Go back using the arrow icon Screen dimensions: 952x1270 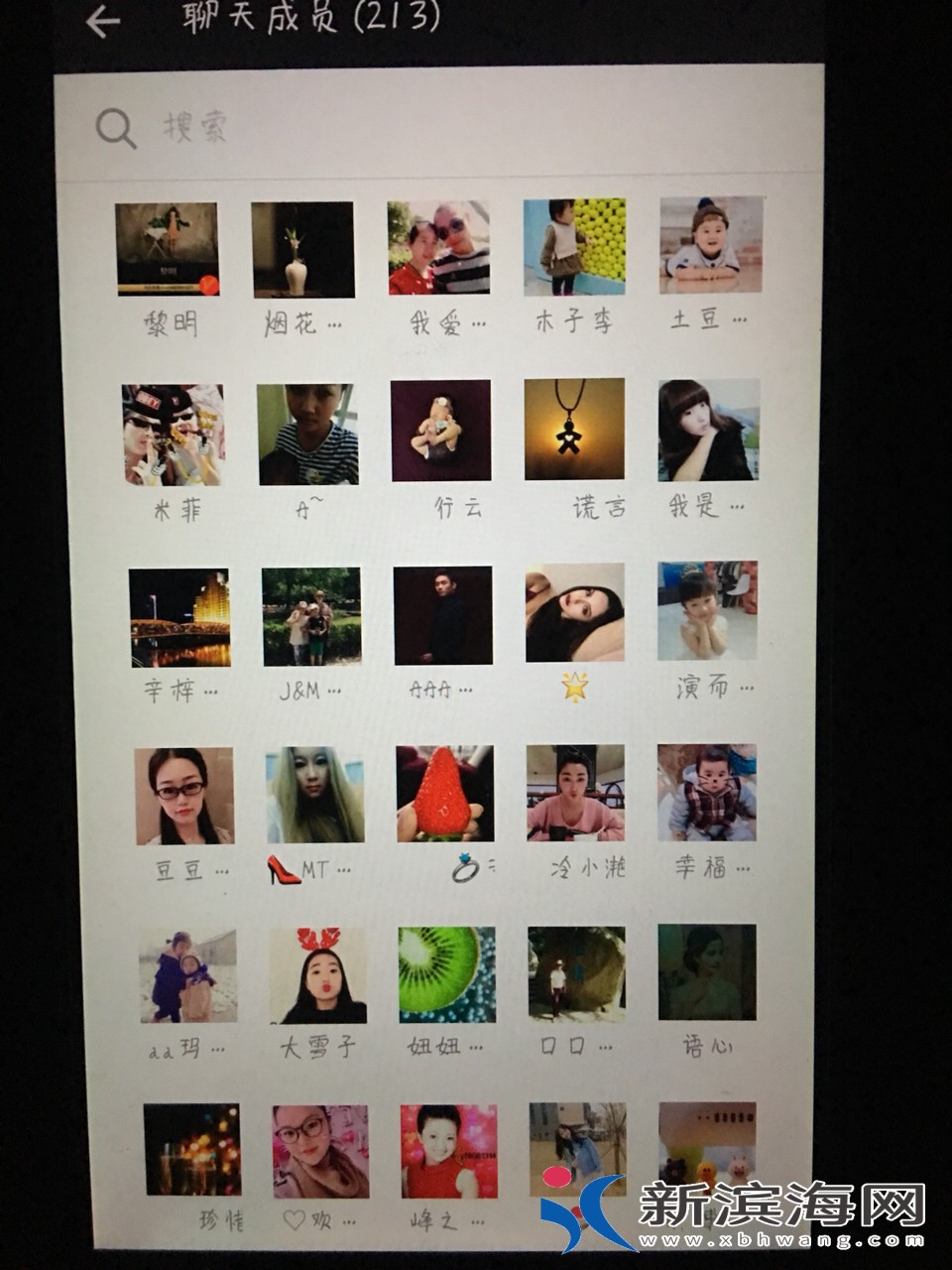pos(102,21)
